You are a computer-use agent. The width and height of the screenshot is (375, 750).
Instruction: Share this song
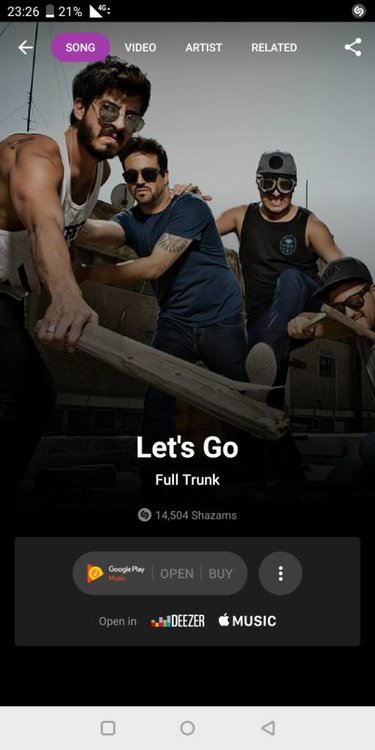point(353,47)
